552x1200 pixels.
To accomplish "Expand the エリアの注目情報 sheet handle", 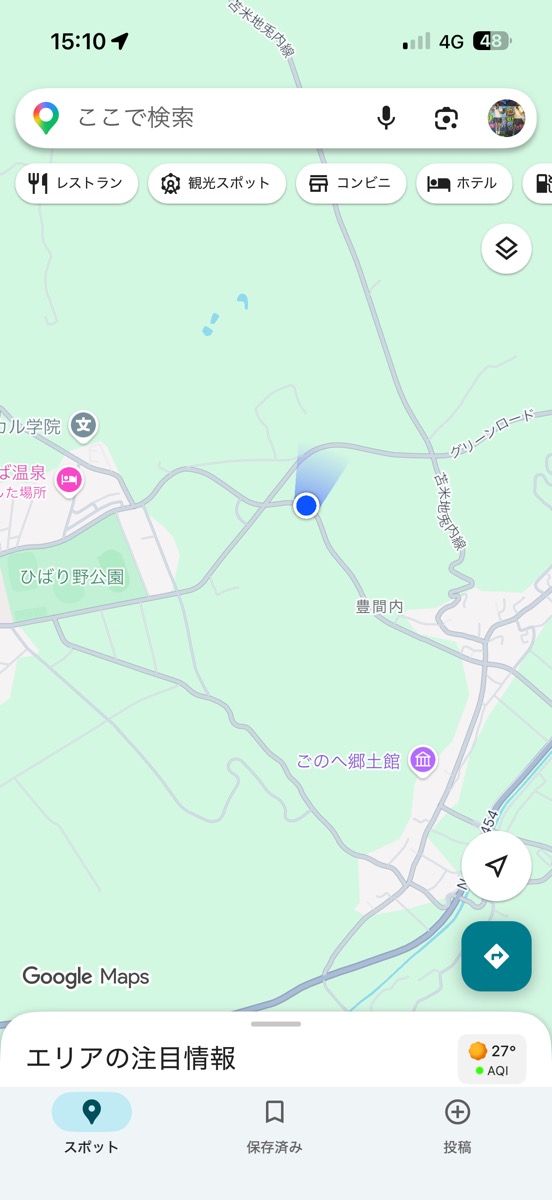I will click(x=276, y=1024).
